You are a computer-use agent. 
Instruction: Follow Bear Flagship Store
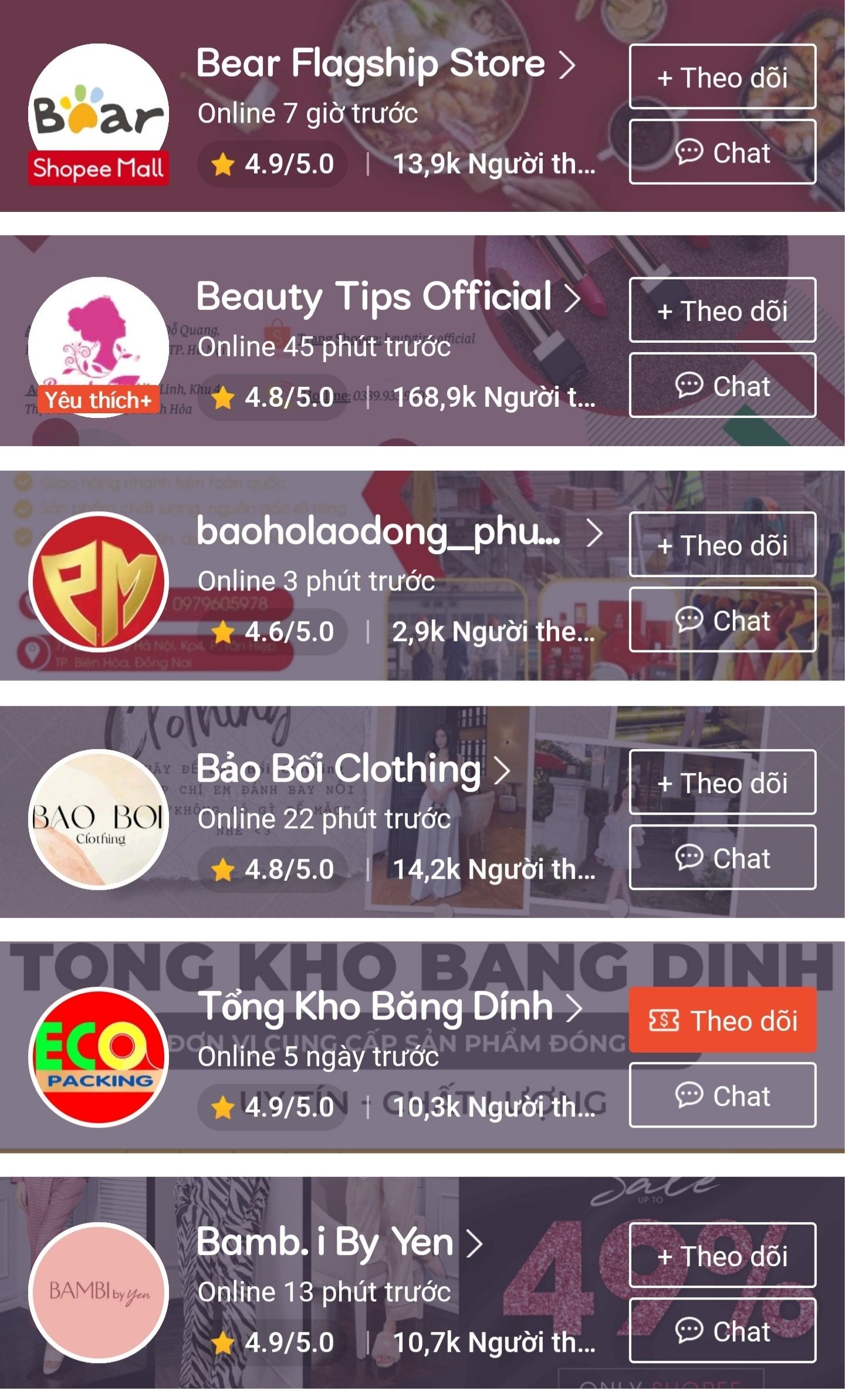[722, 77]
